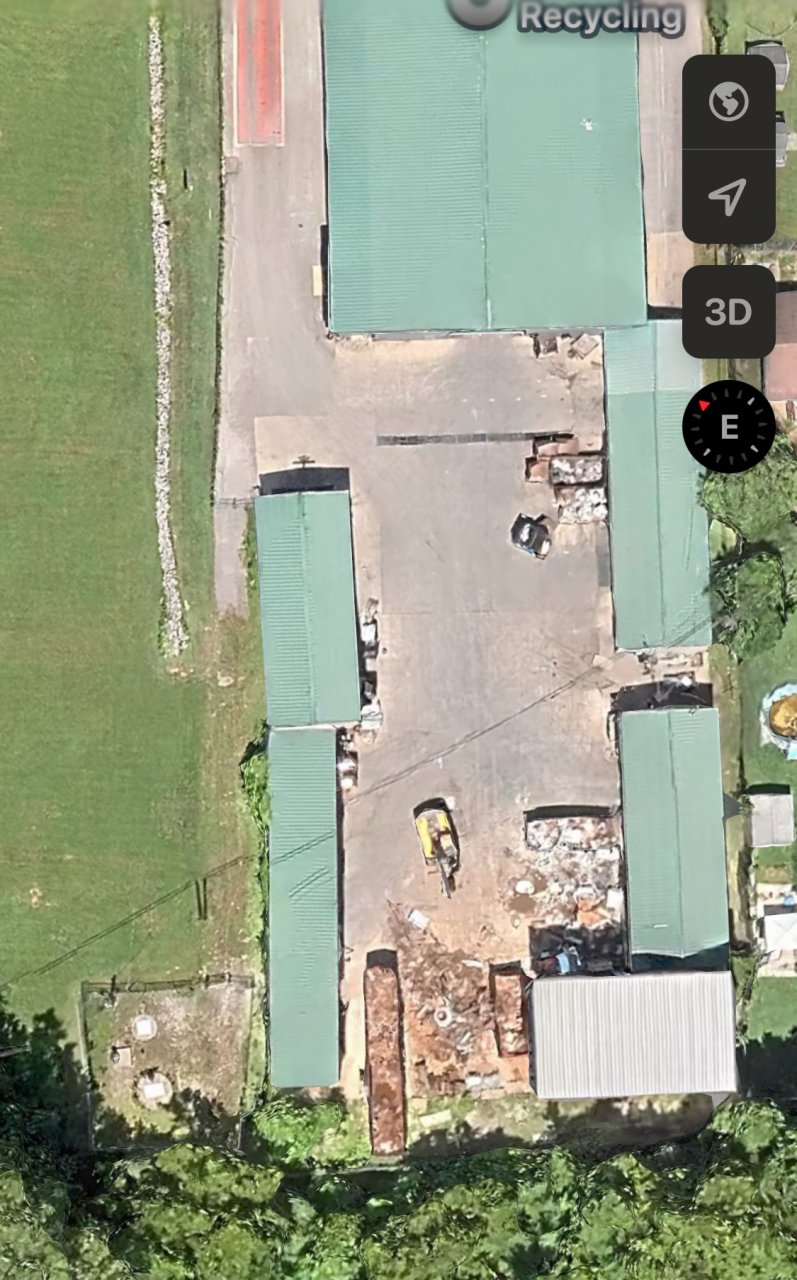Screen dimensions: 797x1280
Task: Tap the location tracking arrow
Action: [x=728, y=196]
